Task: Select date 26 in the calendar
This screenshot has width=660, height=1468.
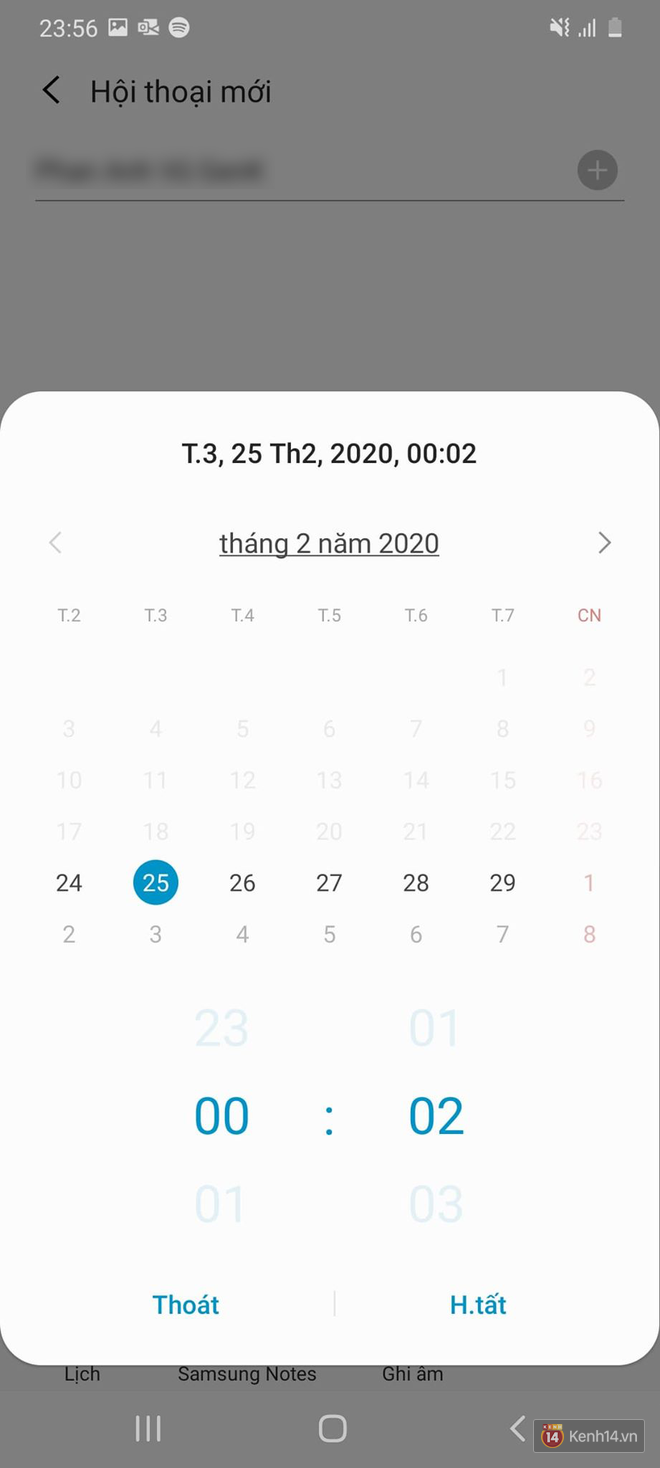Action: 243,883
